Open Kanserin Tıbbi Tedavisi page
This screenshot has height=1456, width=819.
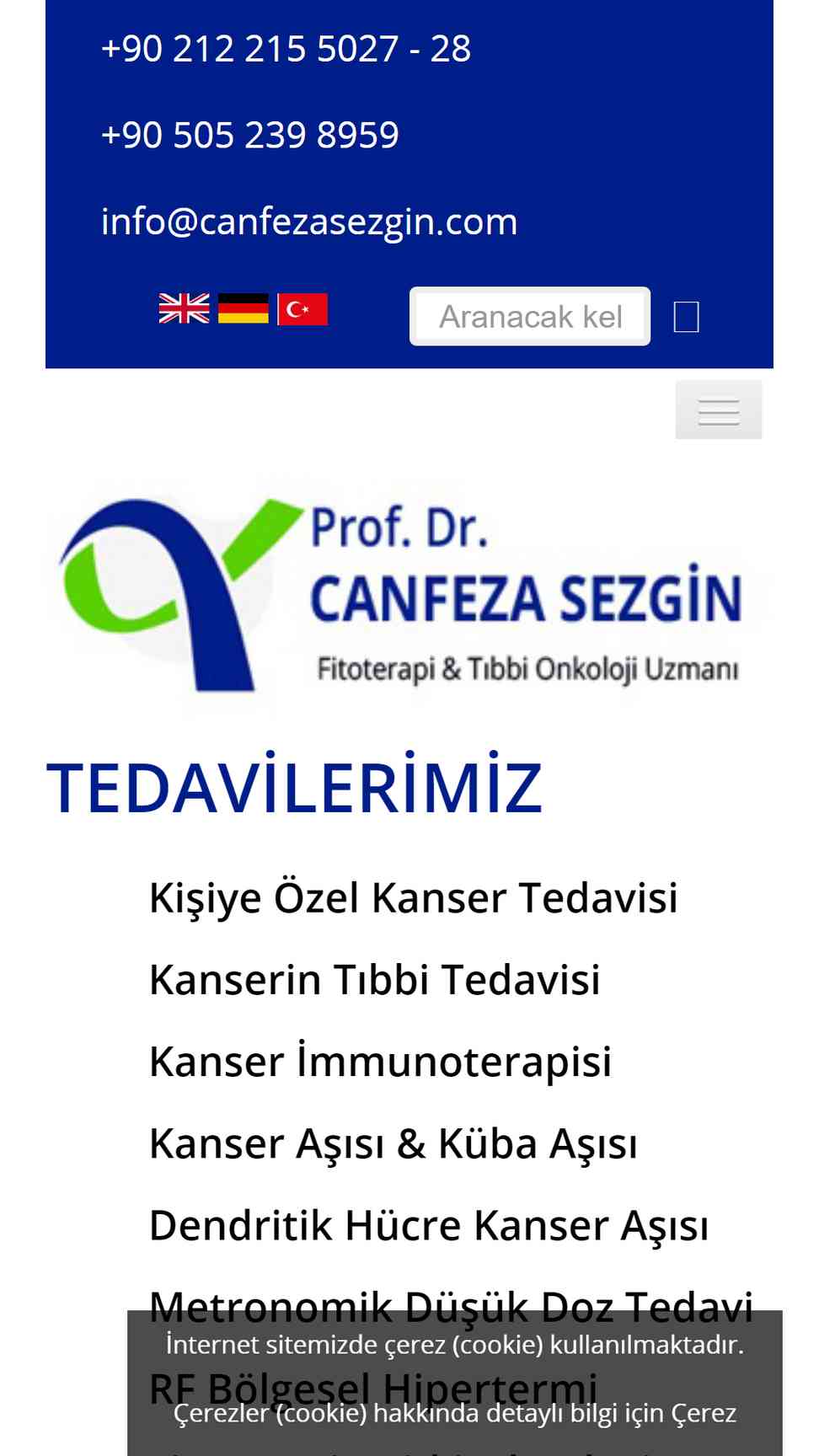pyautogui.click(x=375, y=979)
